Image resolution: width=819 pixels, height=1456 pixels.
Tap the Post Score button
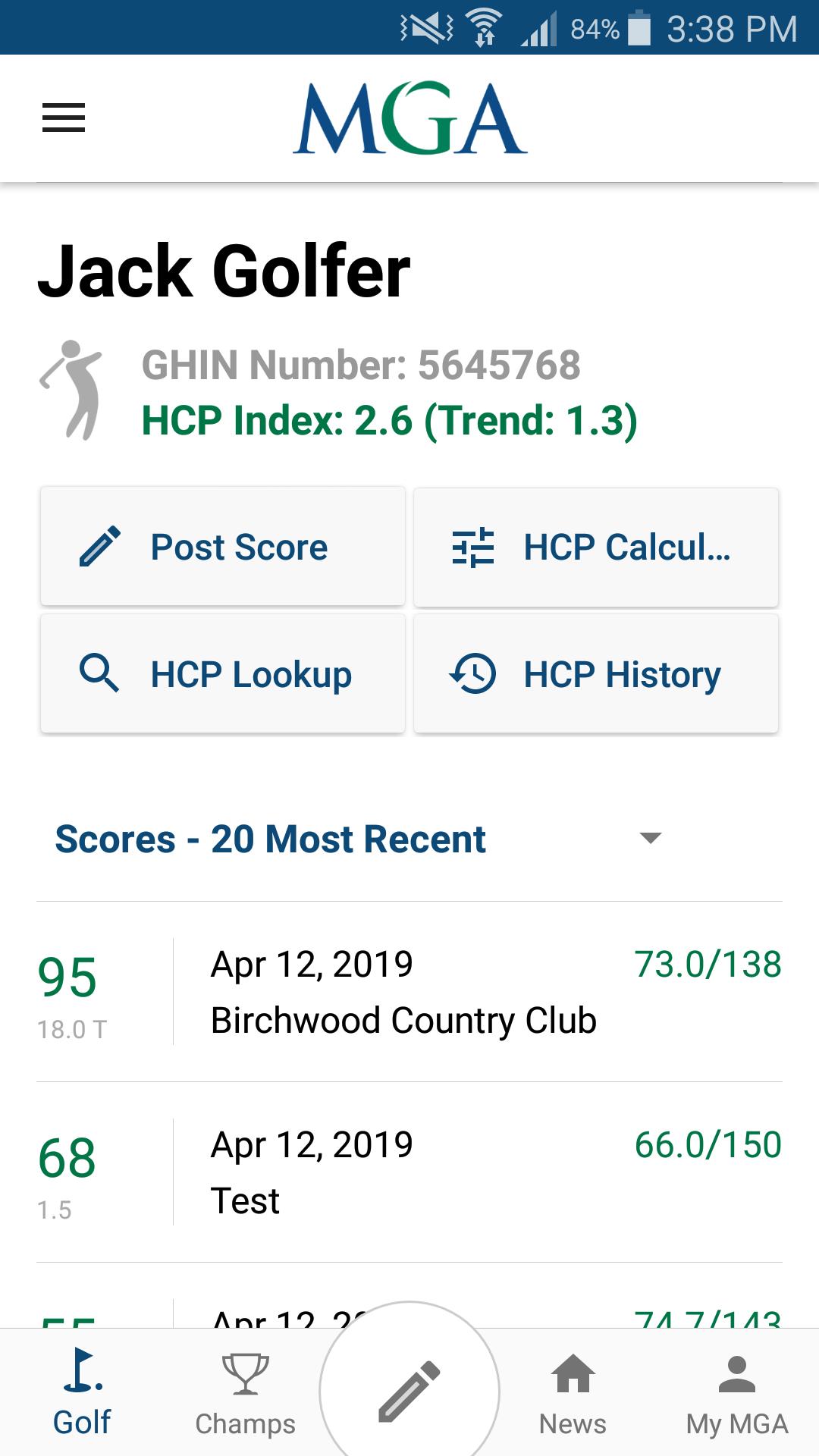pos(223,547)
